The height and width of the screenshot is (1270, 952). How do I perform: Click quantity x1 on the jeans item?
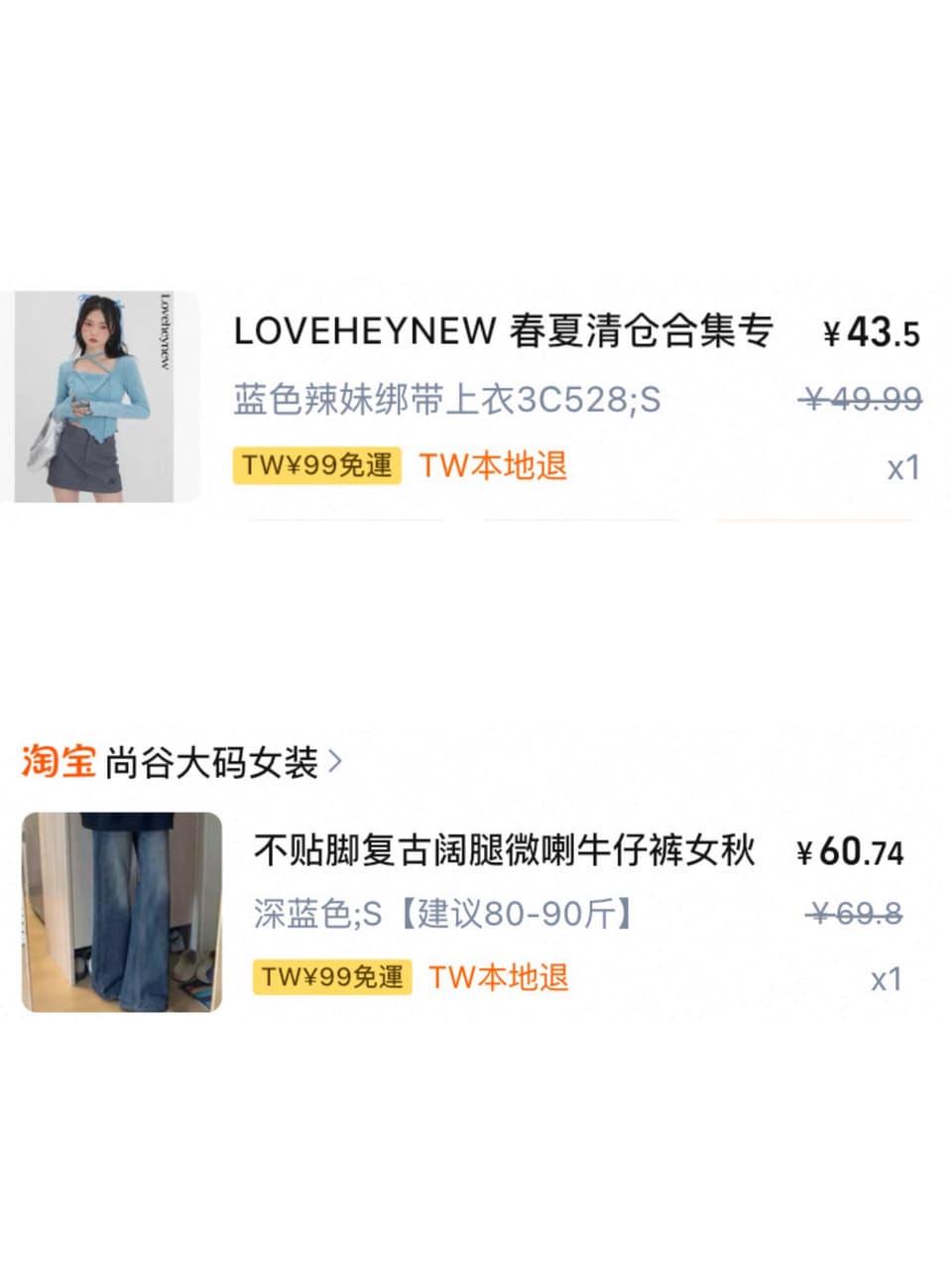point(889,979)
